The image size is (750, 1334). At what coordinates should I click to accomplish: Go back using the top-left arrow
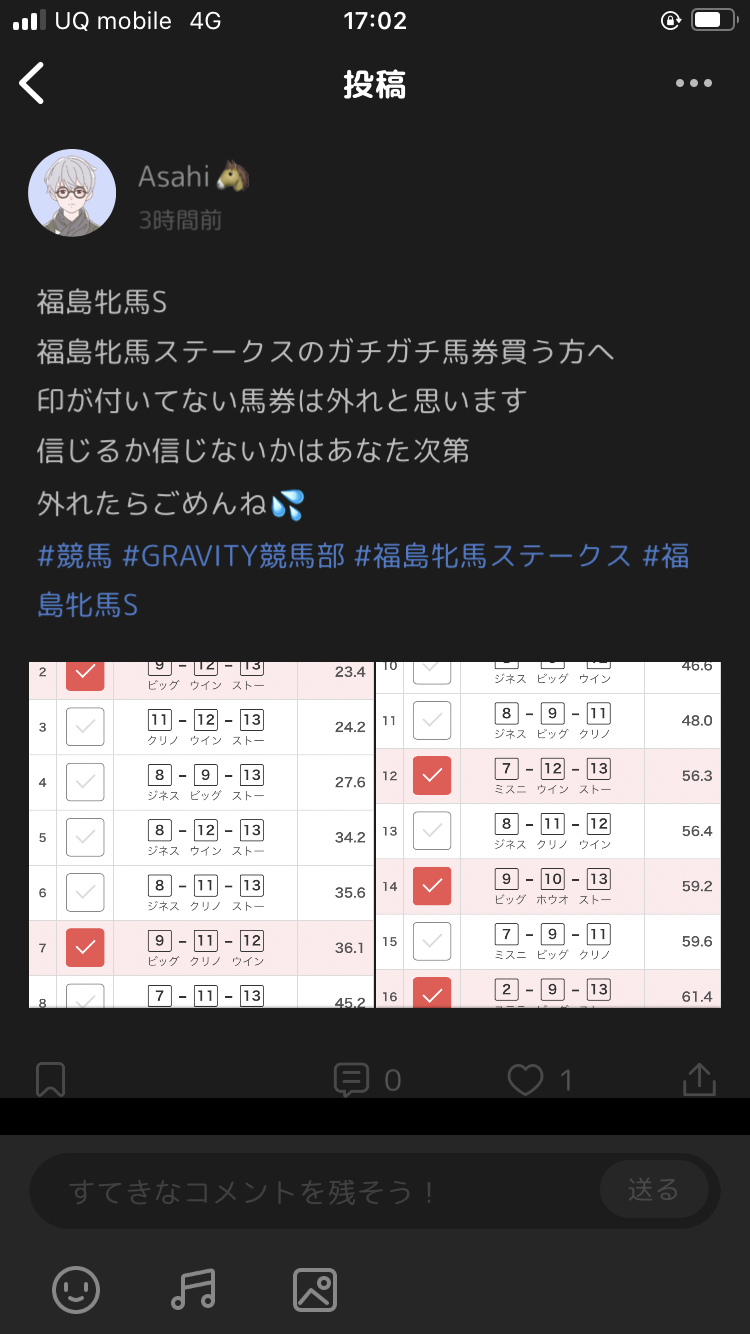pyautogui.click(x=32, y=83)
